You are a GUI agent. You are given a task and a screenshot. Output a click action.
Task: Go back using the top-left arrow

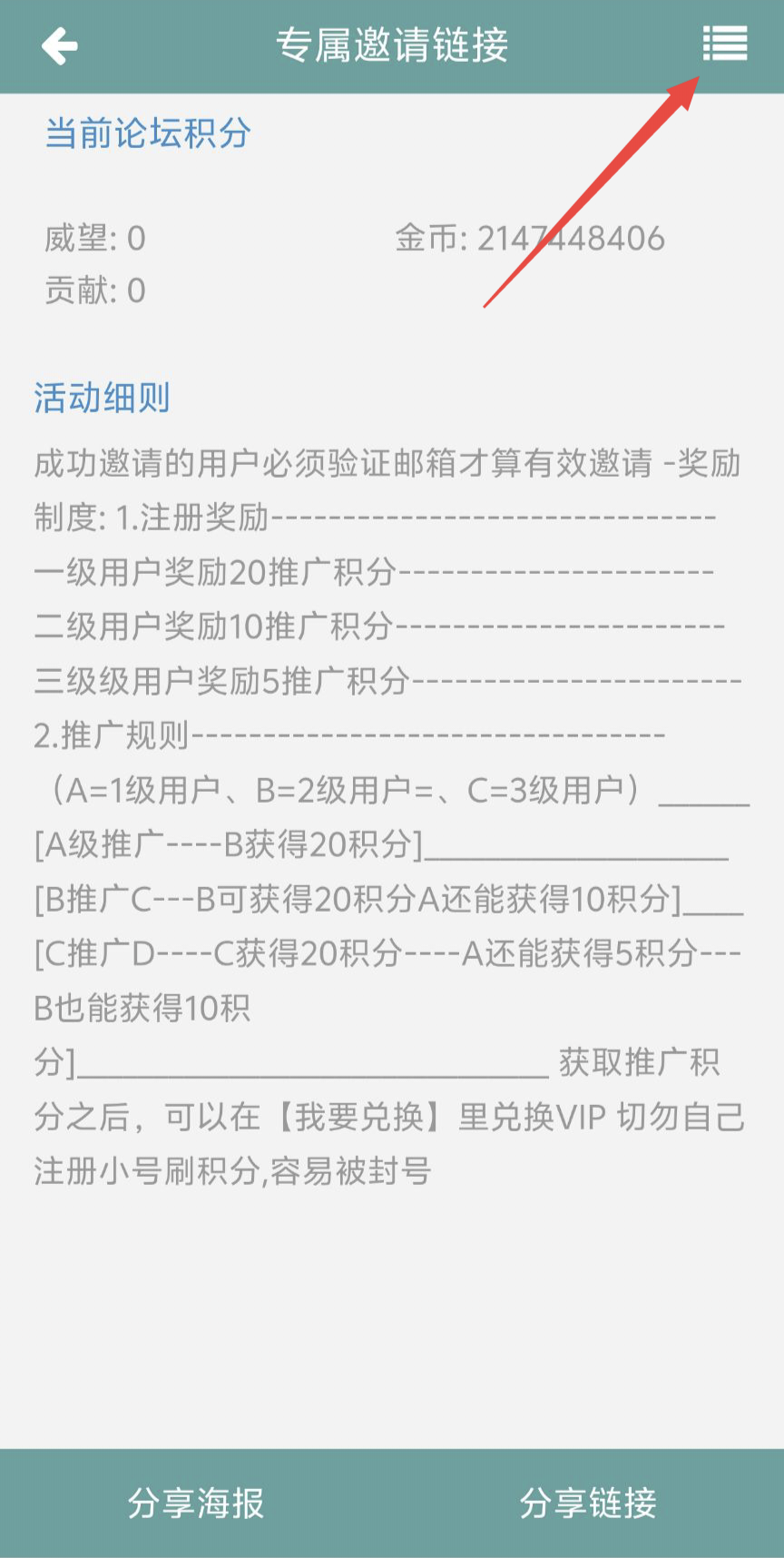[x=60, y=45]
